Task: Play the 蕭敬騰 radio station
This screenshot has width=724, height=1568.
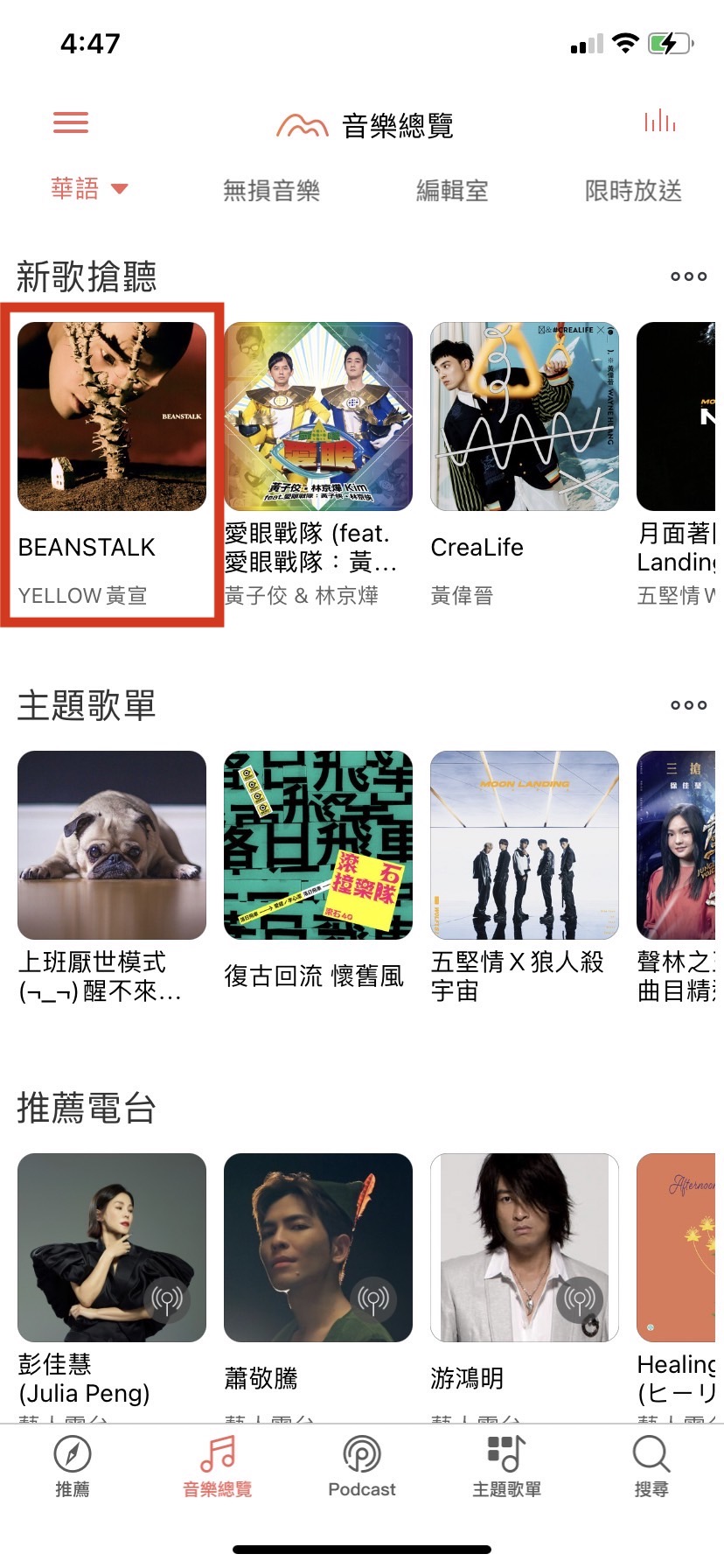Action: pos(318,1248)
